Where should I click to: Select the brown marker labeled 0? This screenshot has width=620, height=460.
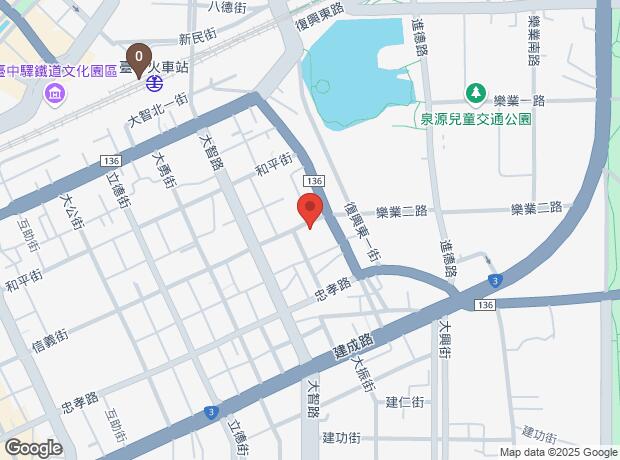coord(138,57)
